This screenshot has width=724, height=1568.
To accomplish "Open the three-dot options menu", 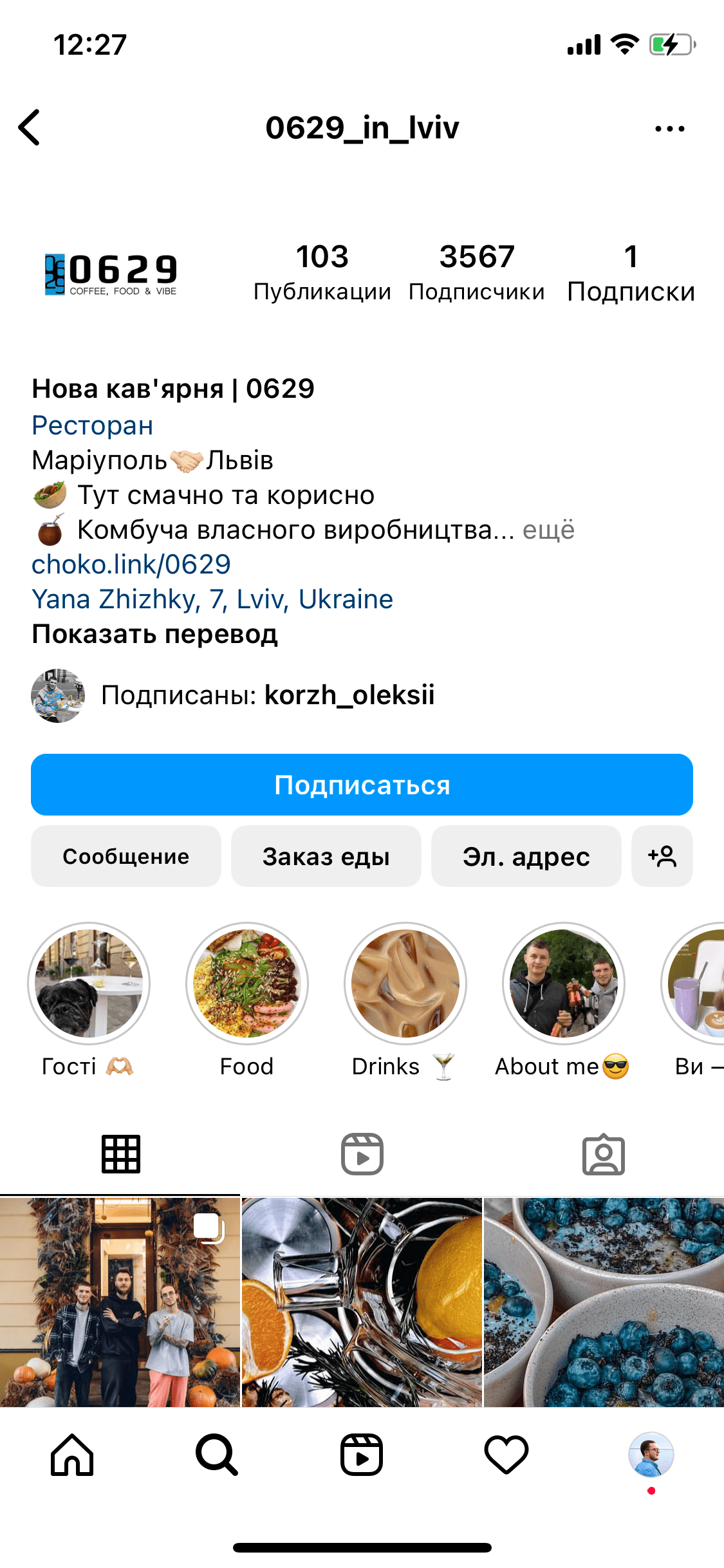I will tap(669, 129).
